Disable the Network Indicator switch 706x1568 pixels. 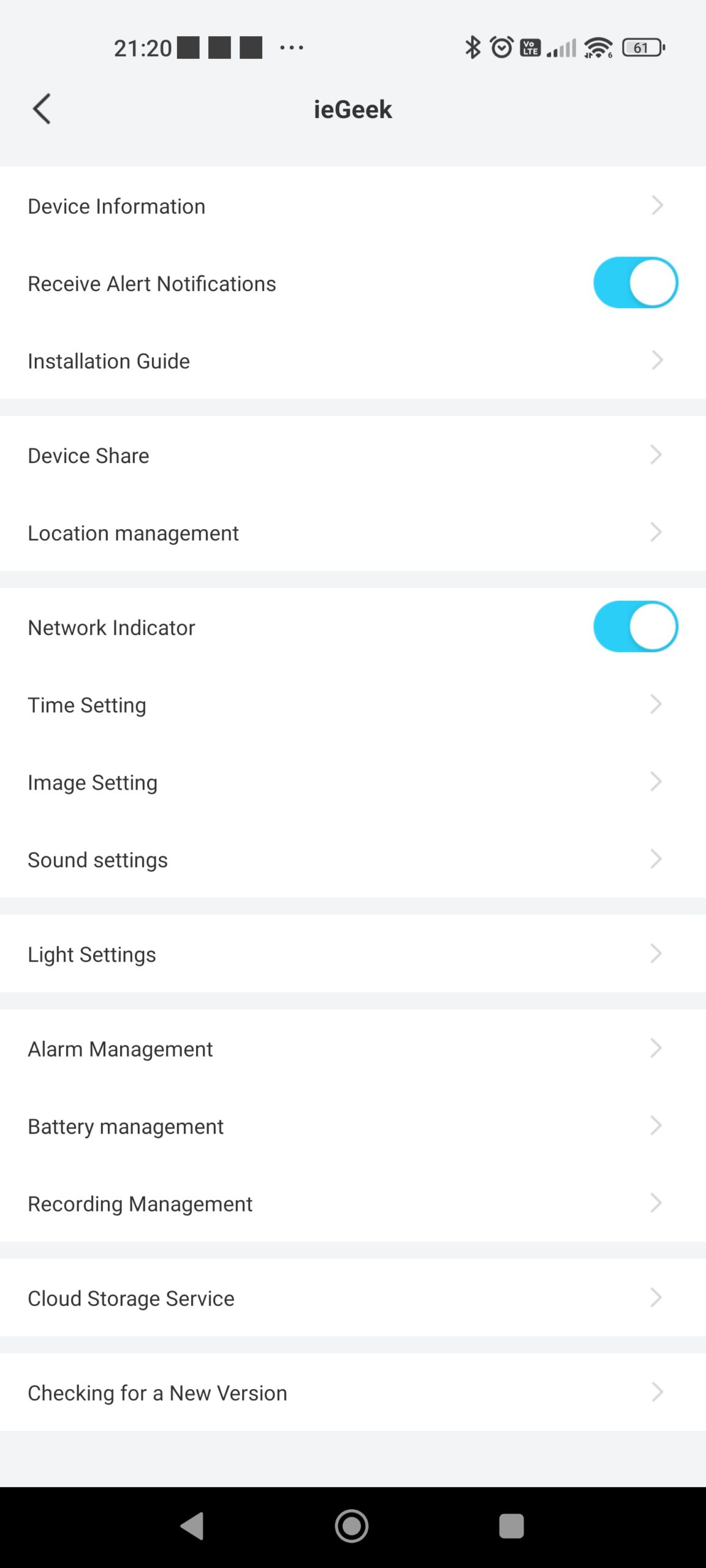tap(636, 627)
